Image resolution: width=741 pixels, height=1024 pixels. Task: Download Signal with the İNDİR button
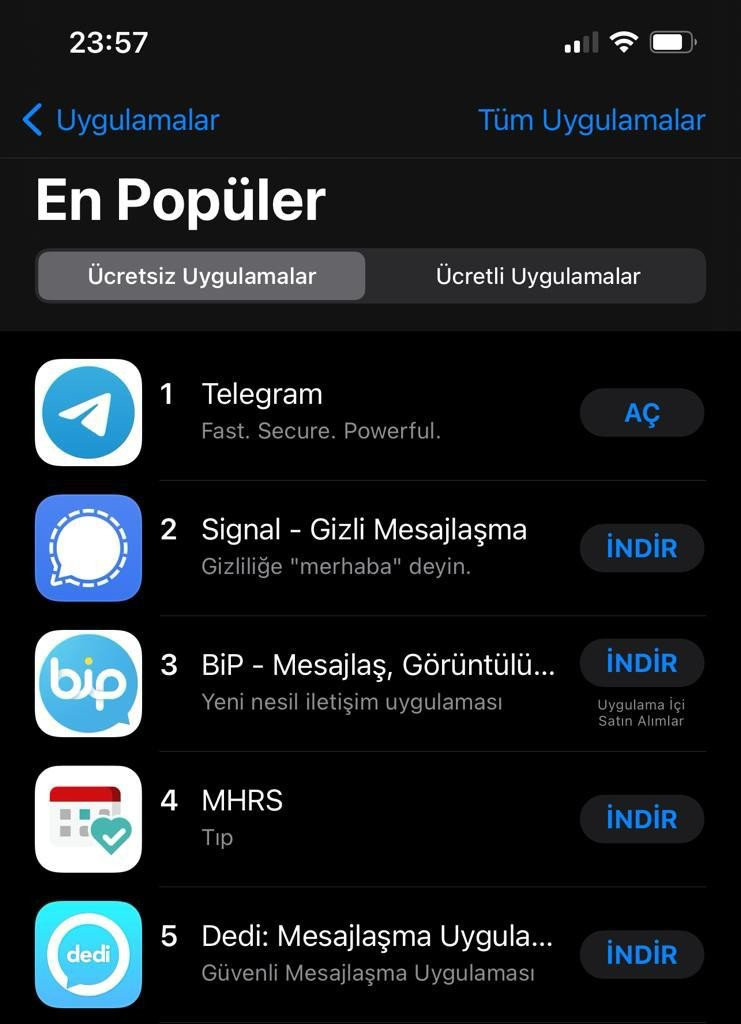pyautogui.click(x=642, y=548)
